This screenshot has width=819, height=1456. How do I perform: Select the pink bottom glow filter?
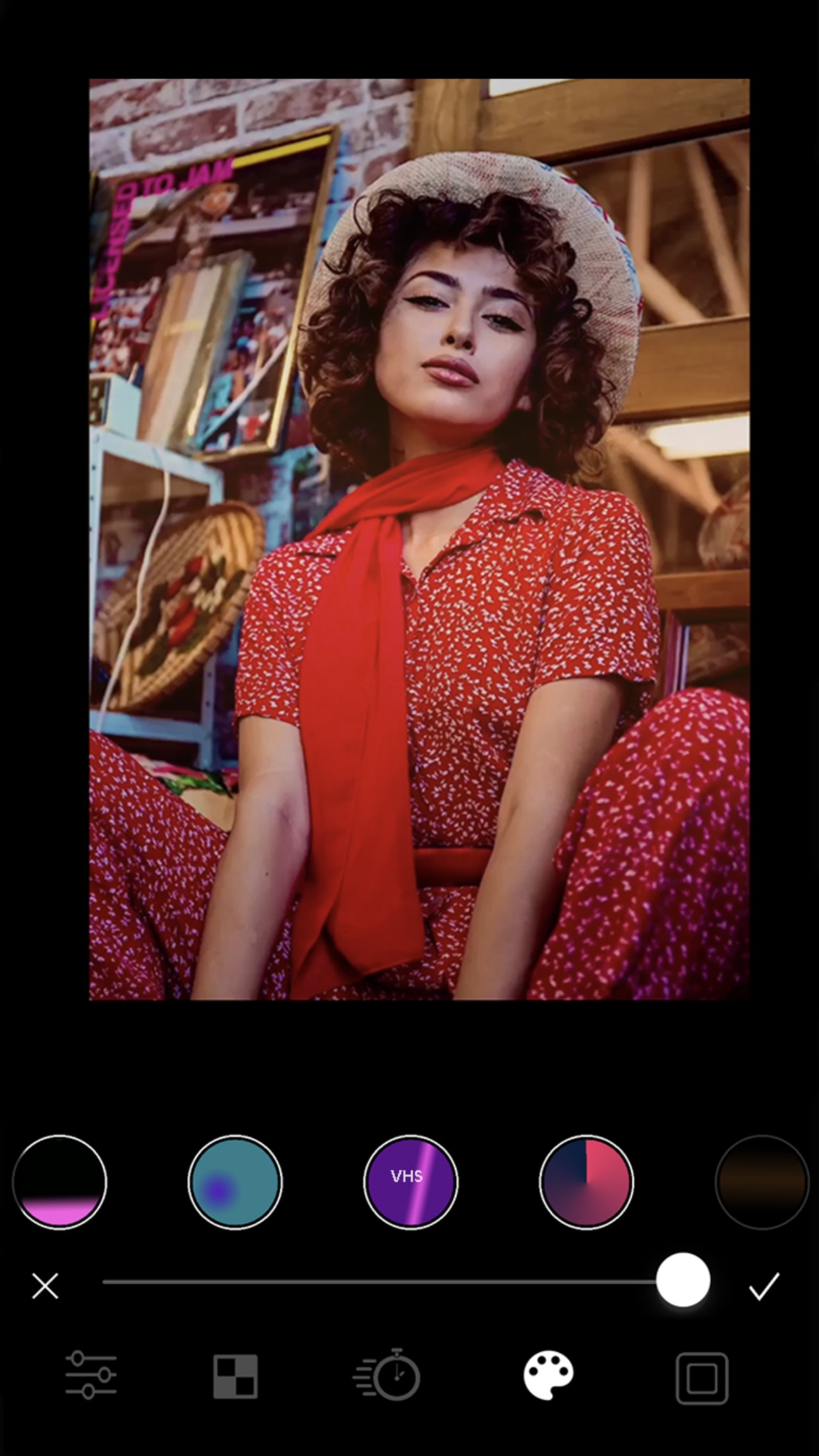click(x=59, y=1182)
